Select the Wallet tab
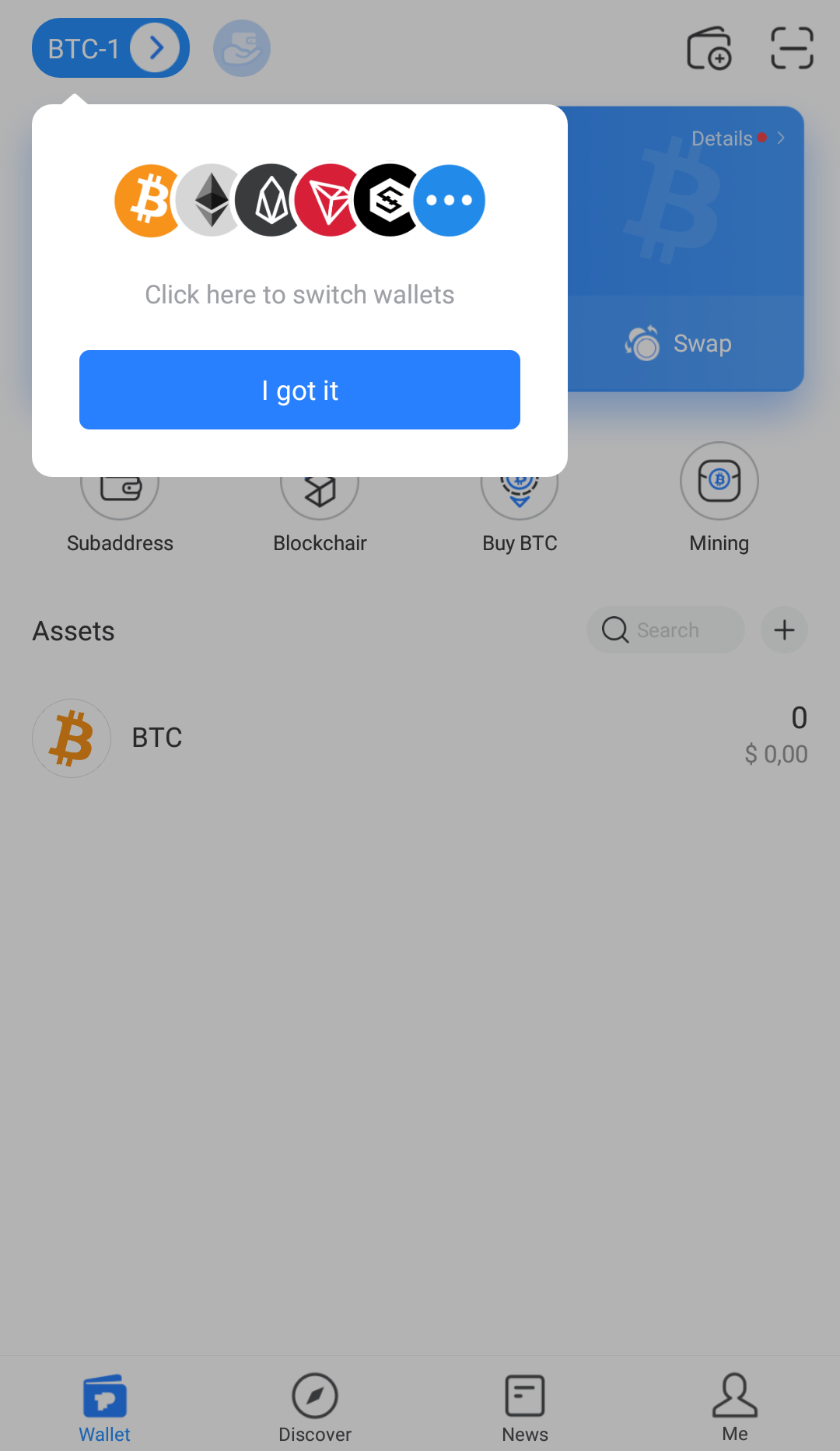 click(105, 1407)
